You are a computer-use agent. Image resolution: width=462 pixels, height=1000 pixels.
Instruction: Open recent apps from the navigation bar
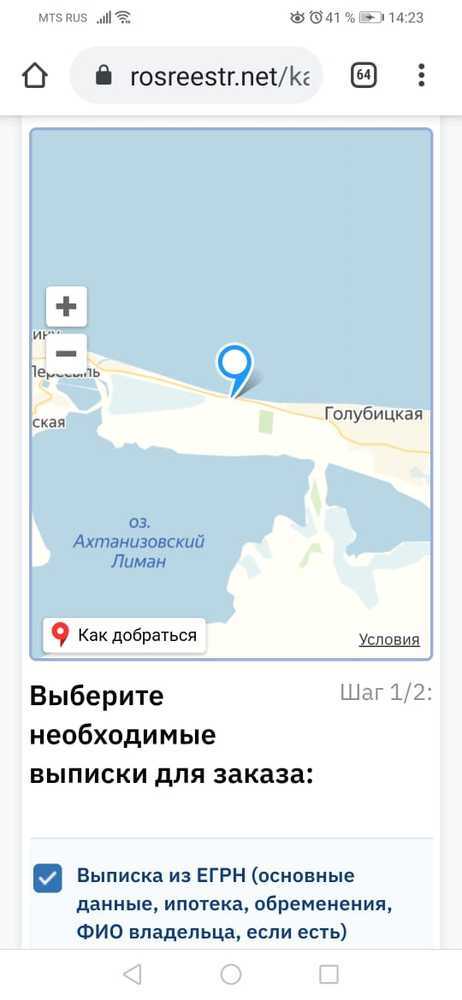(x=329, y=974)
